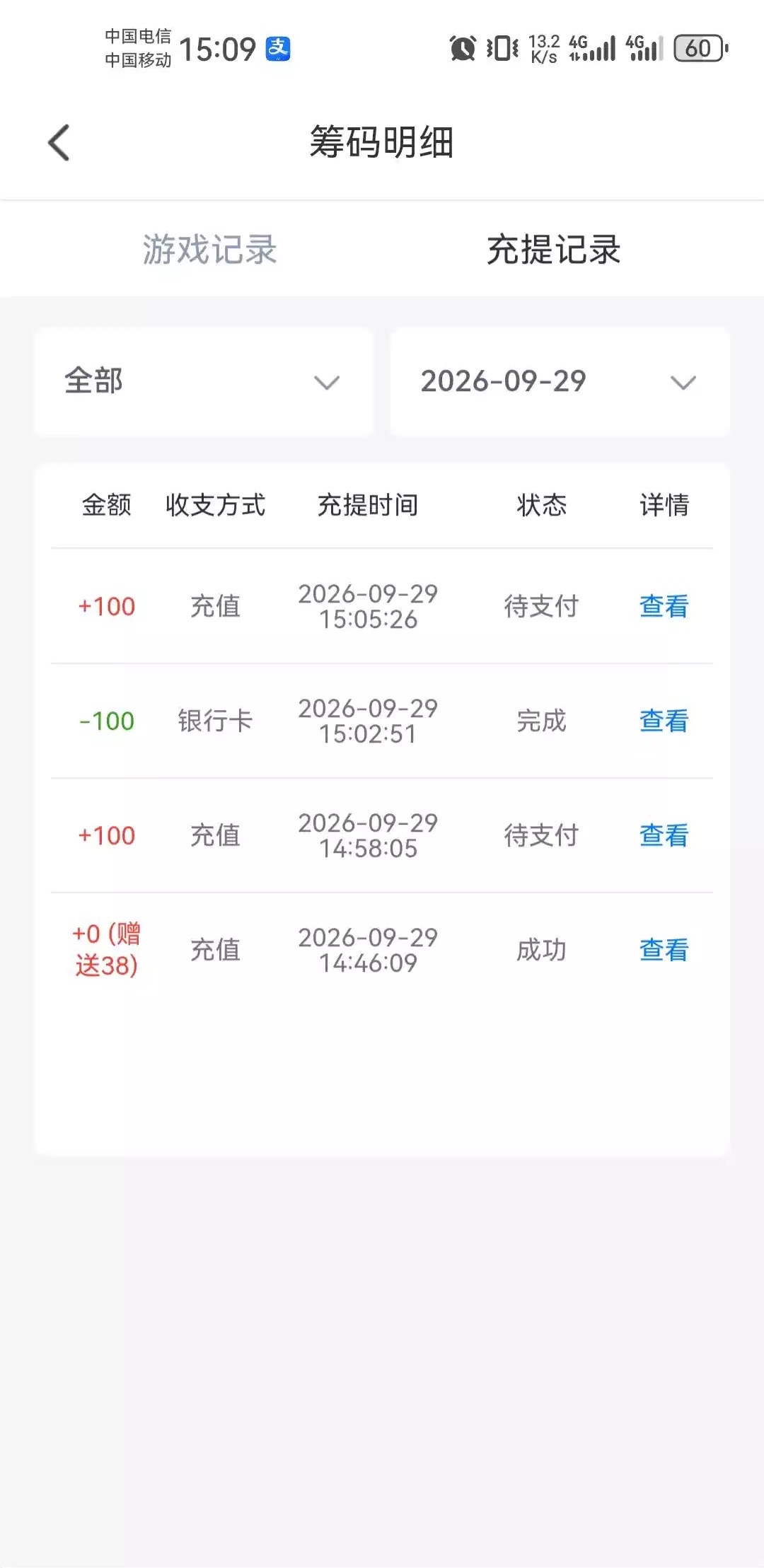764x1568 pixels.
Task: Select the 充提记录 tab
Action: pyautogui.click(x=554, y=250)
